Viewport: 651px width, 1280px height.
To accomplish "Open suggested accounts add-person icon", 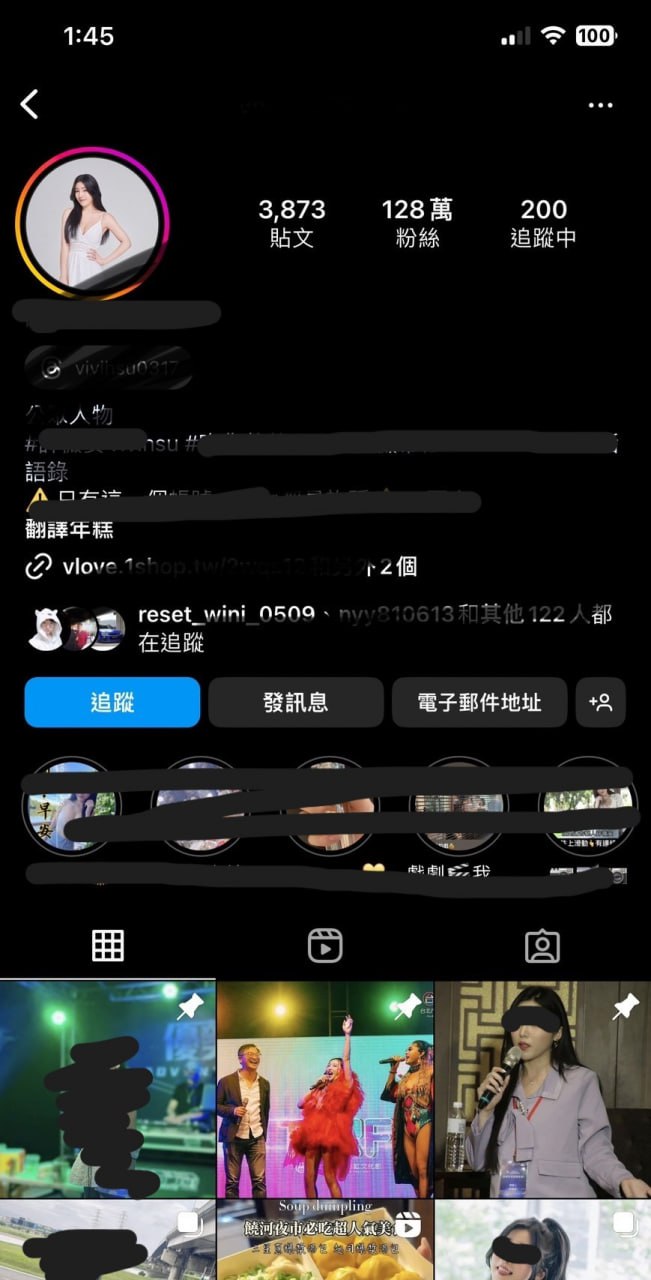I will 601,702.
